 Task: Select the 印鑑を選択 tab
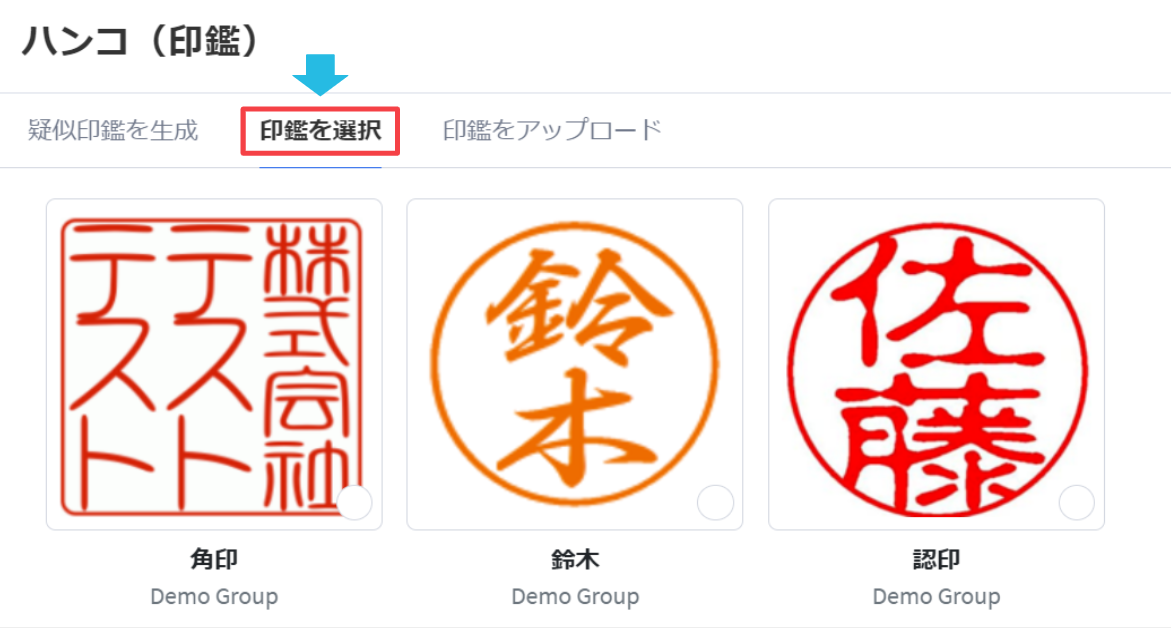(320, 131)
